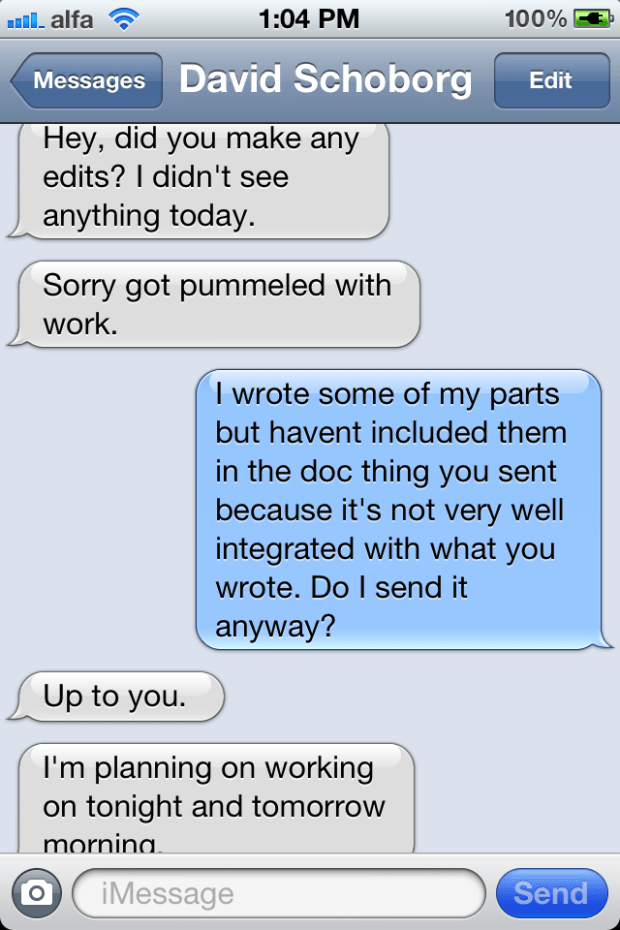
Task: Tap the Send button
Action: [551, 893]
